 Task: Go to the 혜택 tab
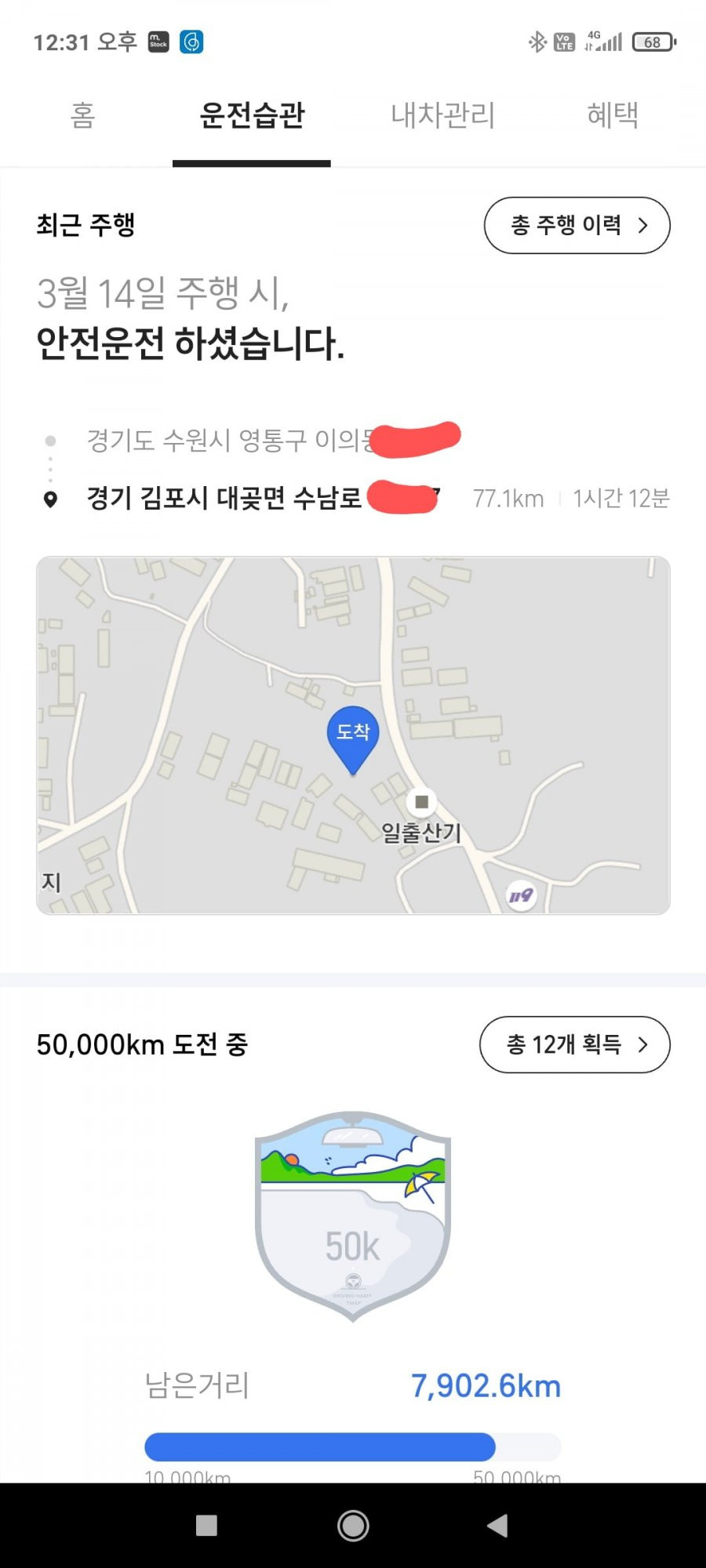(x=613, y=115)
